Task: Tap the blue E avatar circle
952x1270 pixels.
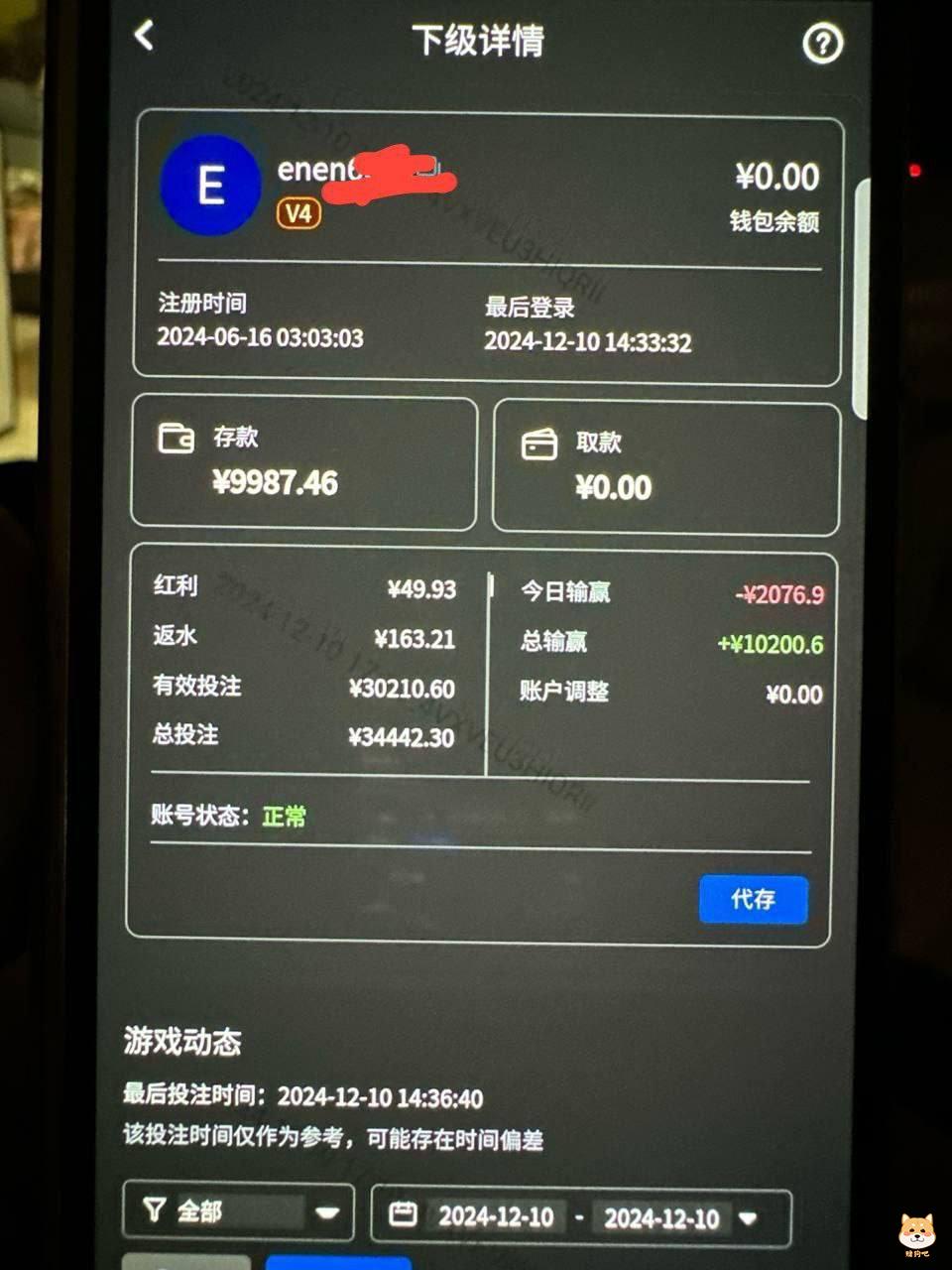Action: (x=210, y=187)
